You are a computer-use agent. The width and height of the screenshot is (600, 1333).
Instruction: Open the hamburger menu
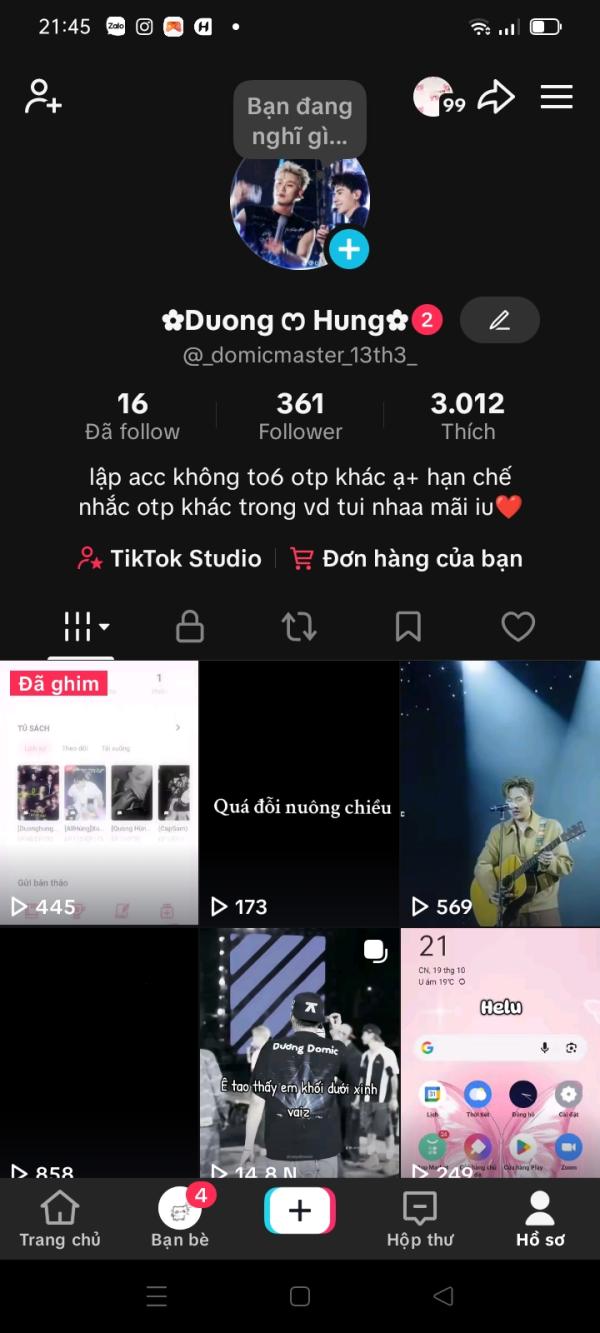556,97
